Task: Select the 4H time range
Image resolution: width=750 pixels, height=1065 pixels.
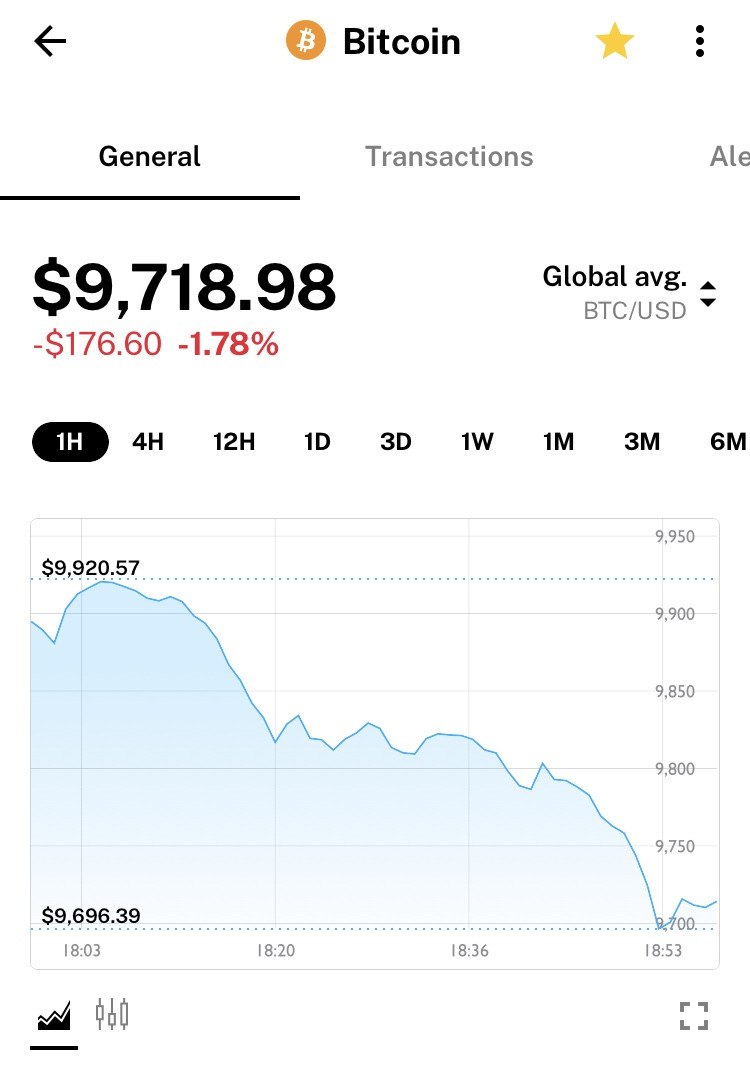Action: 148,441
